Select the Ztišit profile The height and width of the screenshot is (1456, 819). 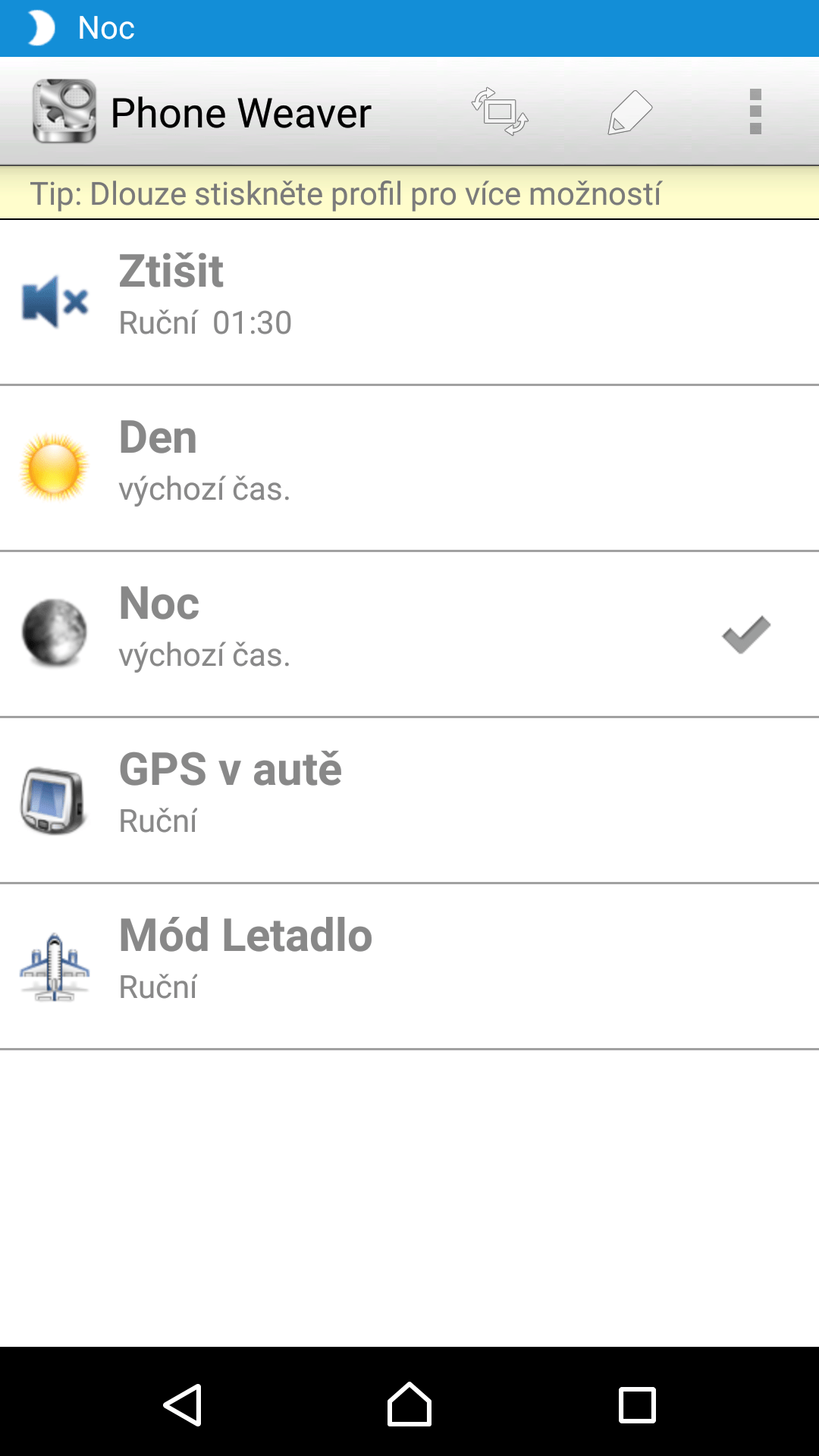[409, 302]
